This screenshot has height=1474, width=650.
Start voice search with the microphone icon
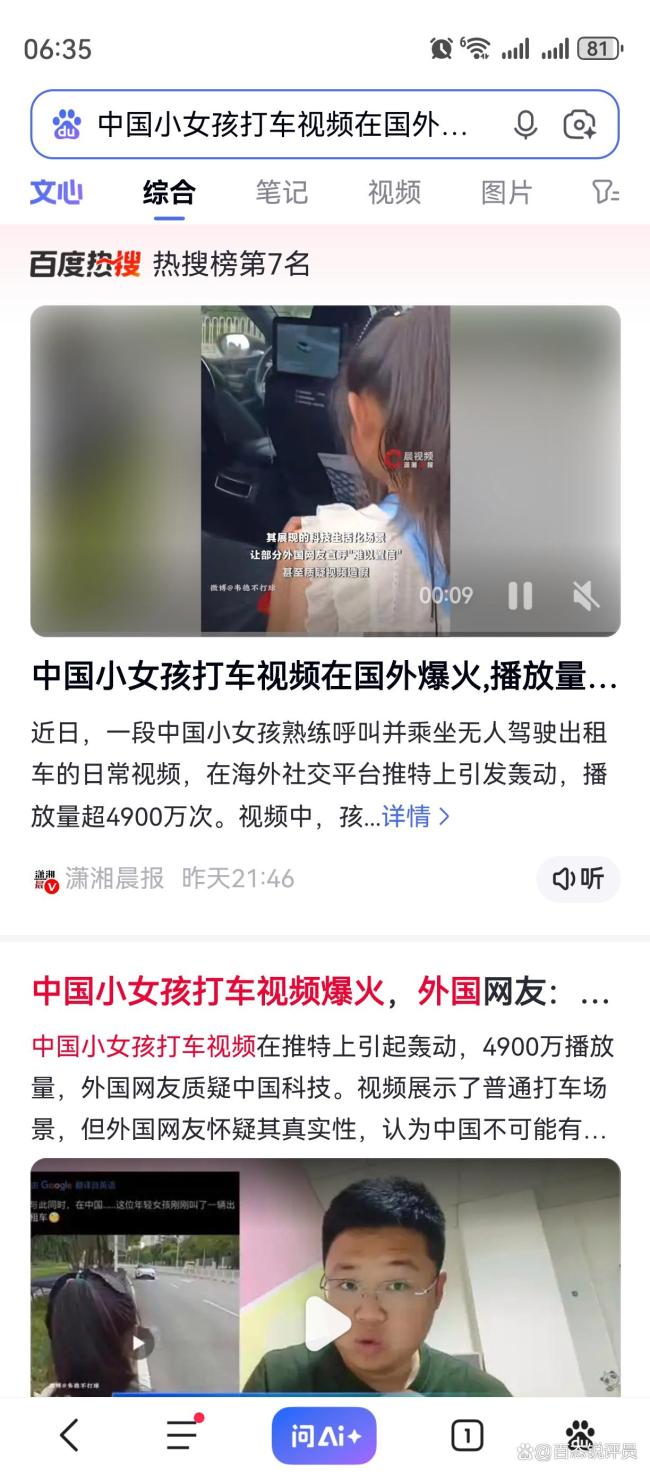pos(525,125)
